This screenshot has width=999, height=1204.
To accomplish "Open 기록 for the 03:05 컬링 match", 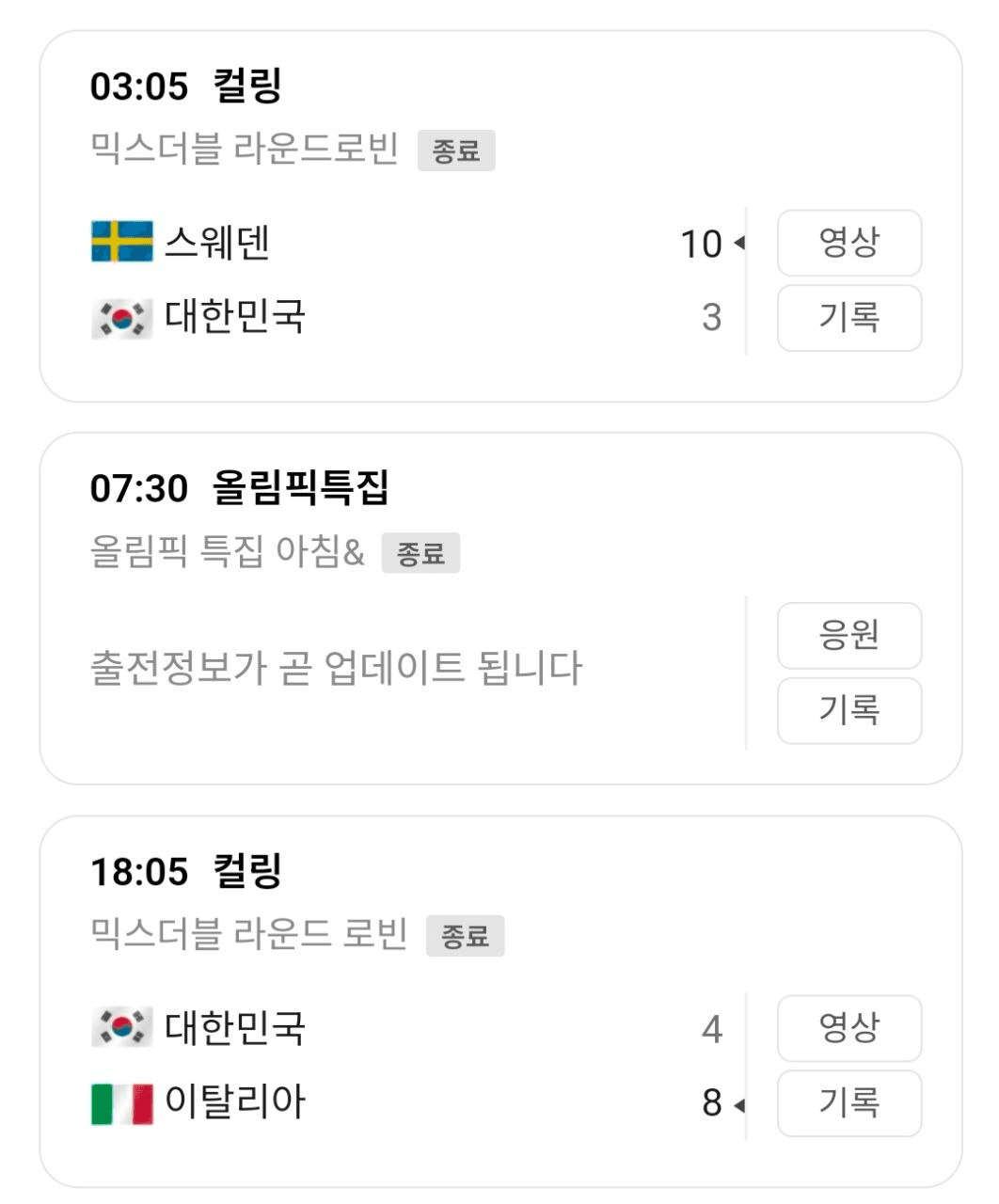I will click(x=848, y=318).
